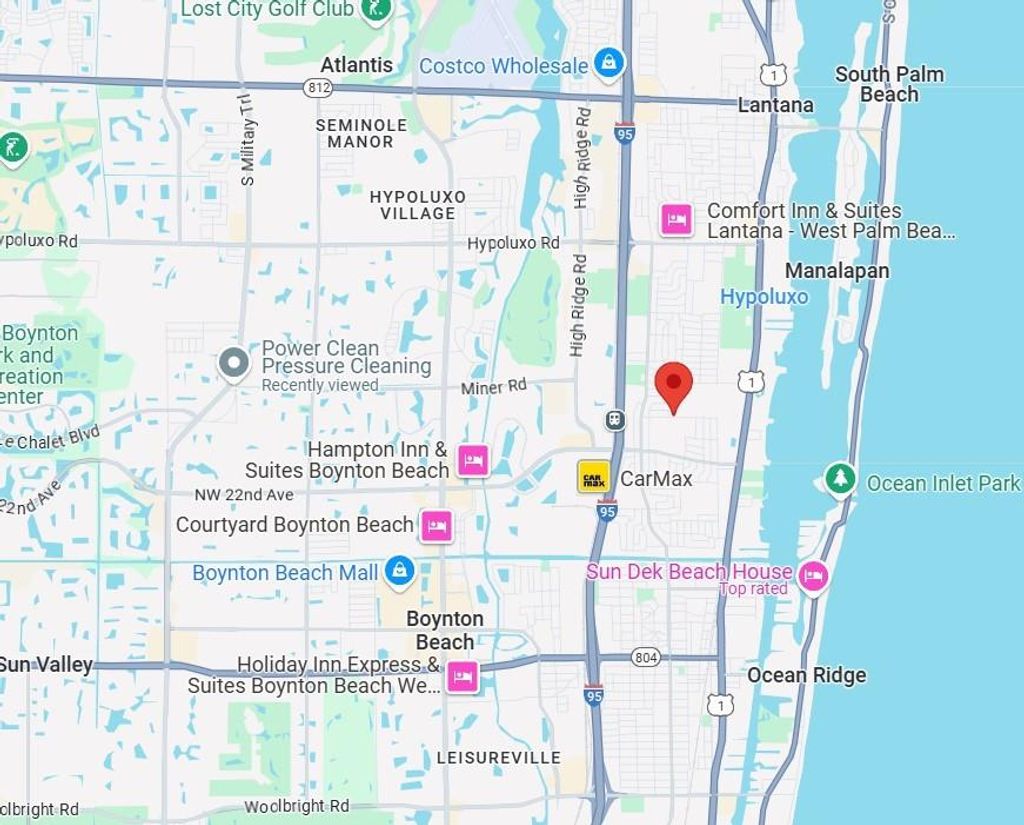
Task: Select the Lost City Golf Club marker
Action: [376, 9]
